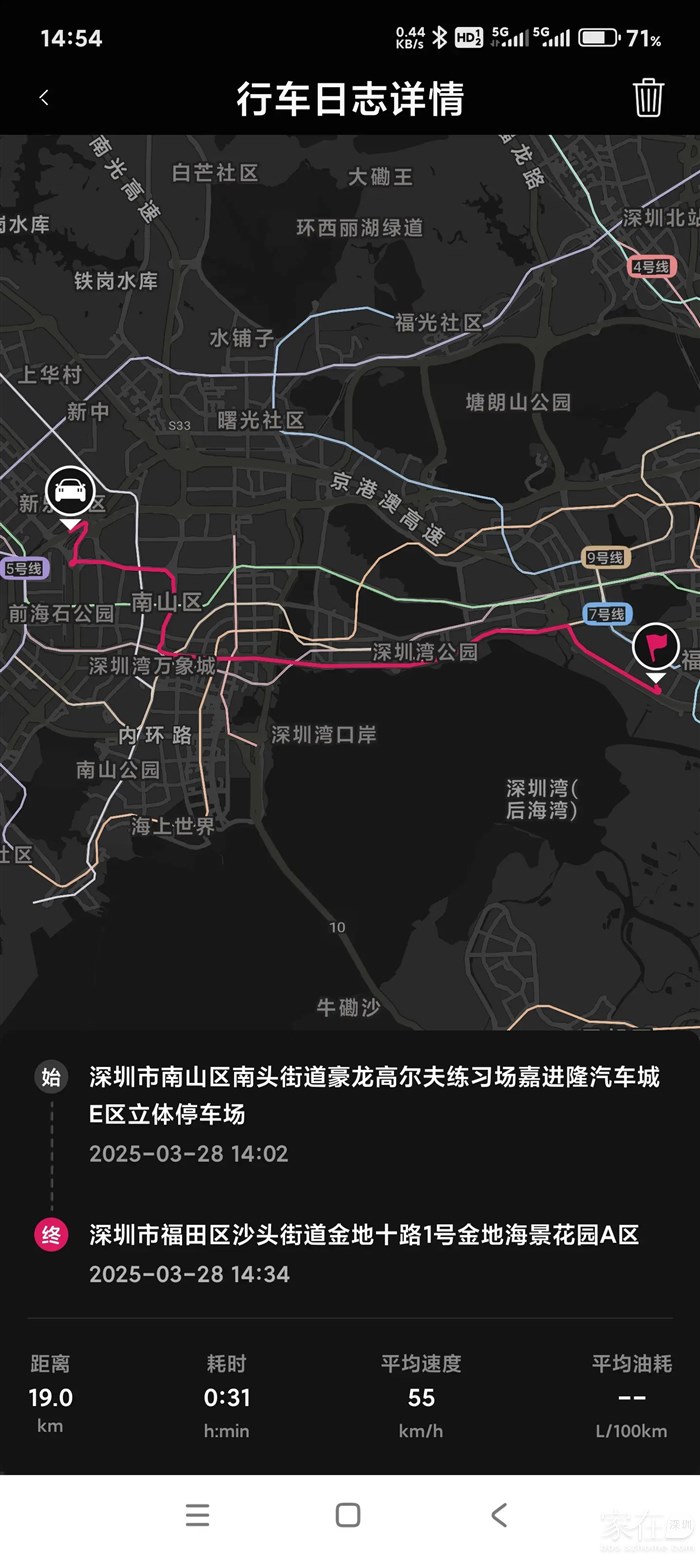Go to home screen via navigation bar
The image size is (700, 1555).
click(x=348, y=1515)
